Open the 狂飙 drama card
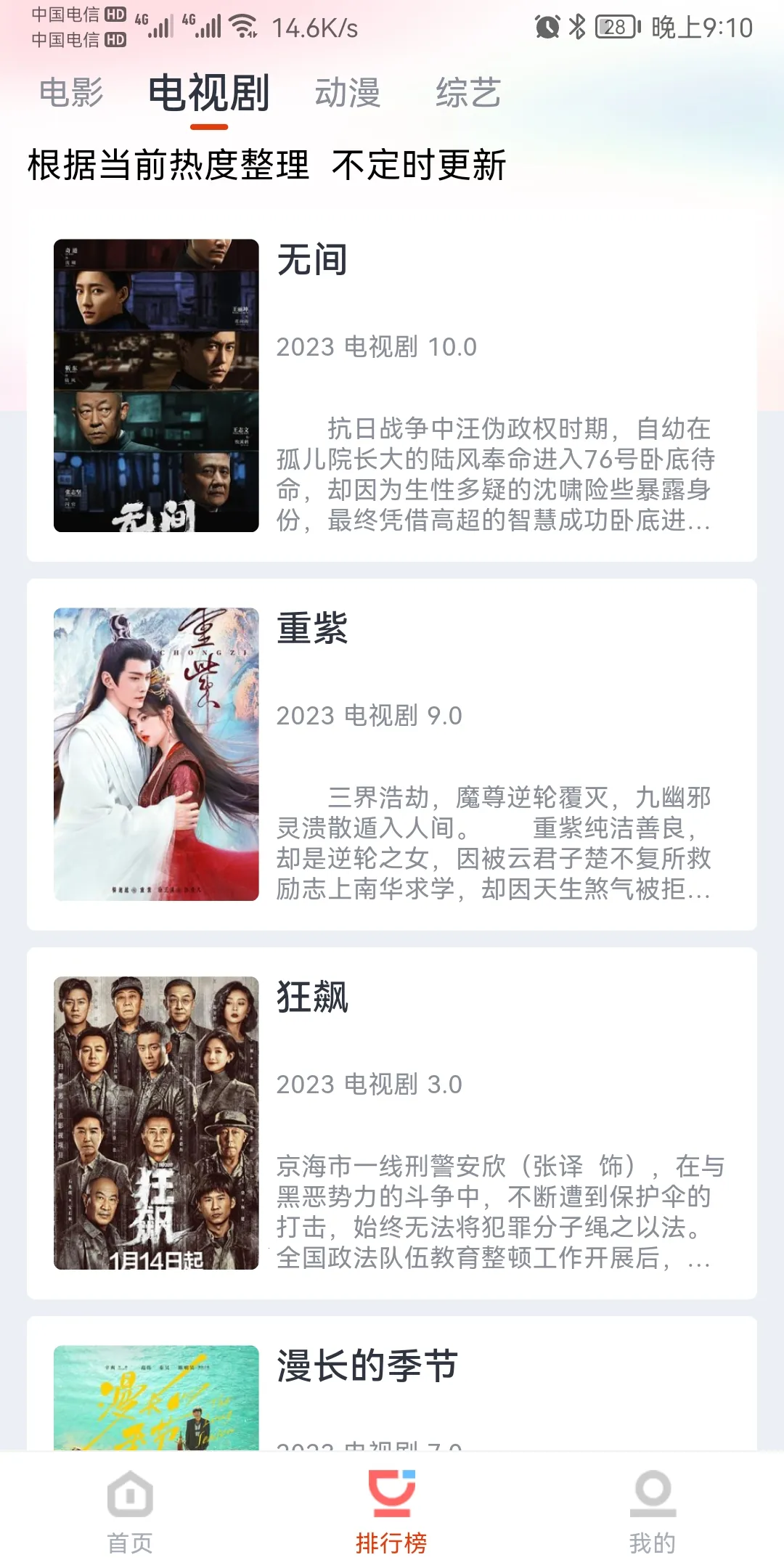 [x=392, y=1123]
